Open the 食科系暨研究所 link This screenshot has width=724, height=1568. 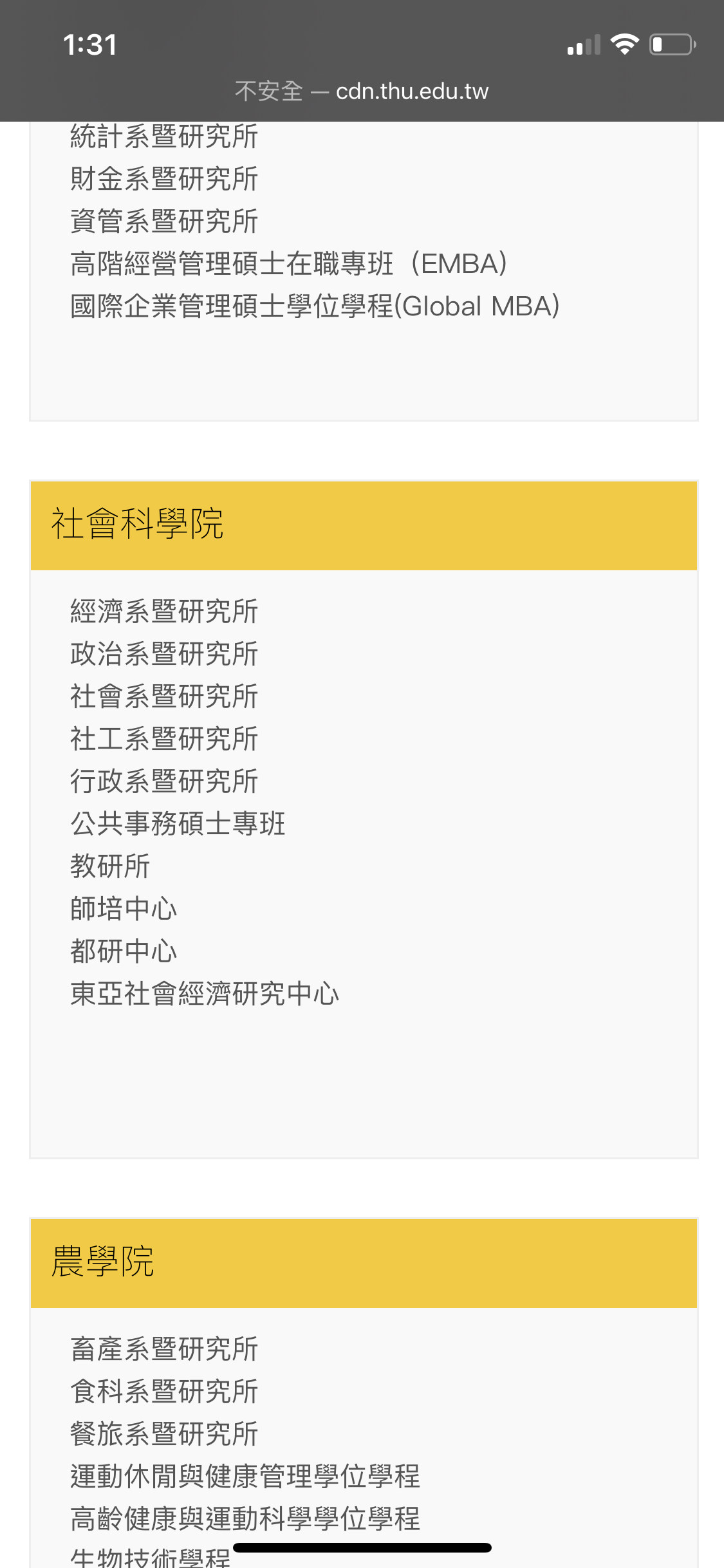[164, 1392]
